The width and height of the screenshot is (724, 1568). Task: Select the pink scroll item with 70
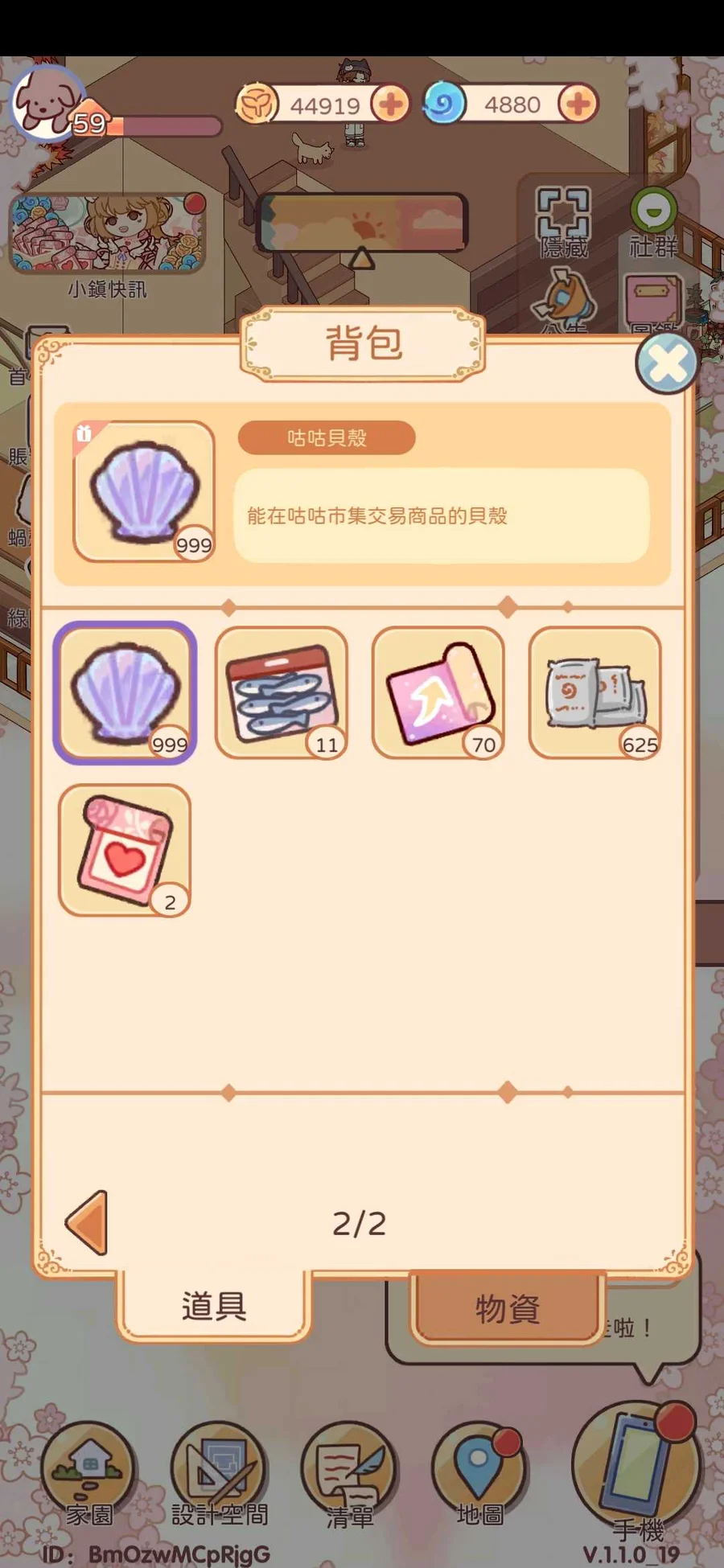438,692
